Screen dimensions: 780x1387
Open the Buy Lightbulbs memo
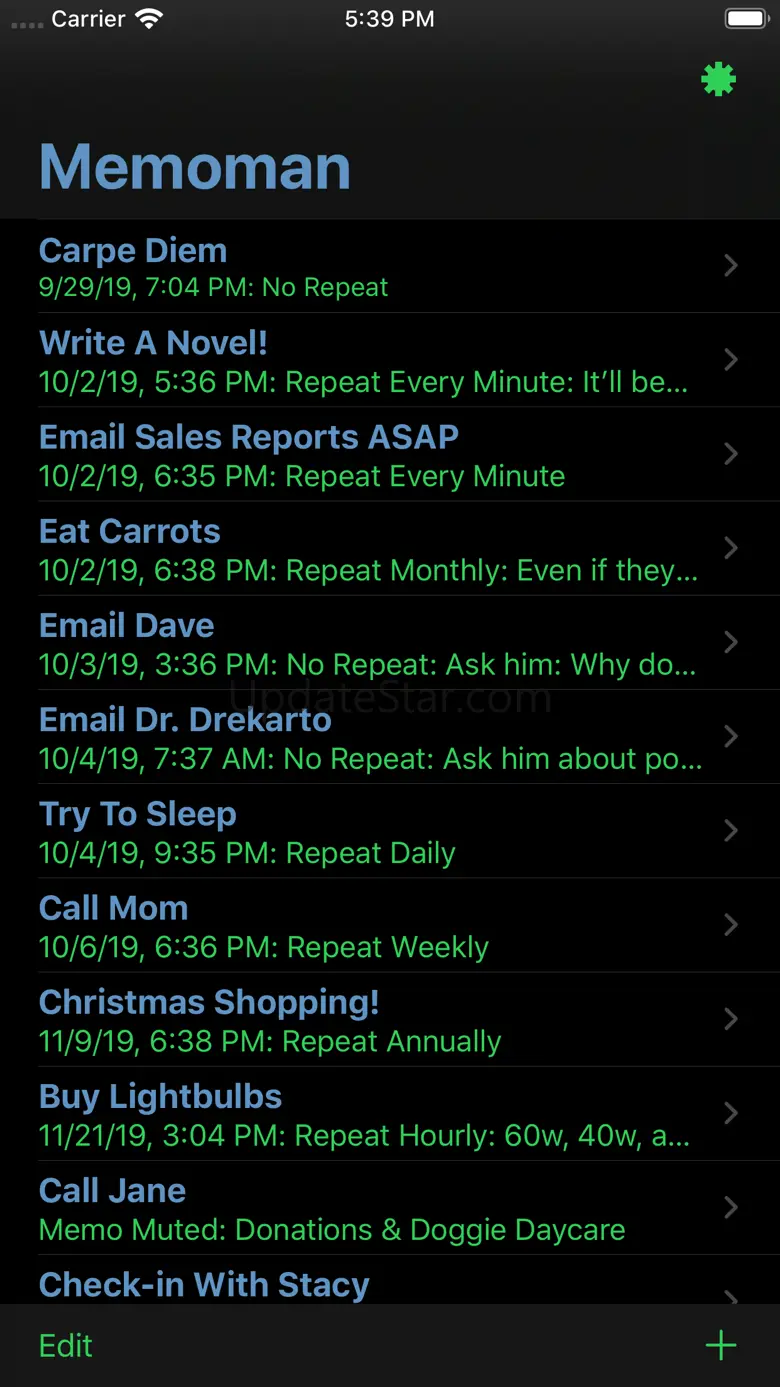point(390,1113)
